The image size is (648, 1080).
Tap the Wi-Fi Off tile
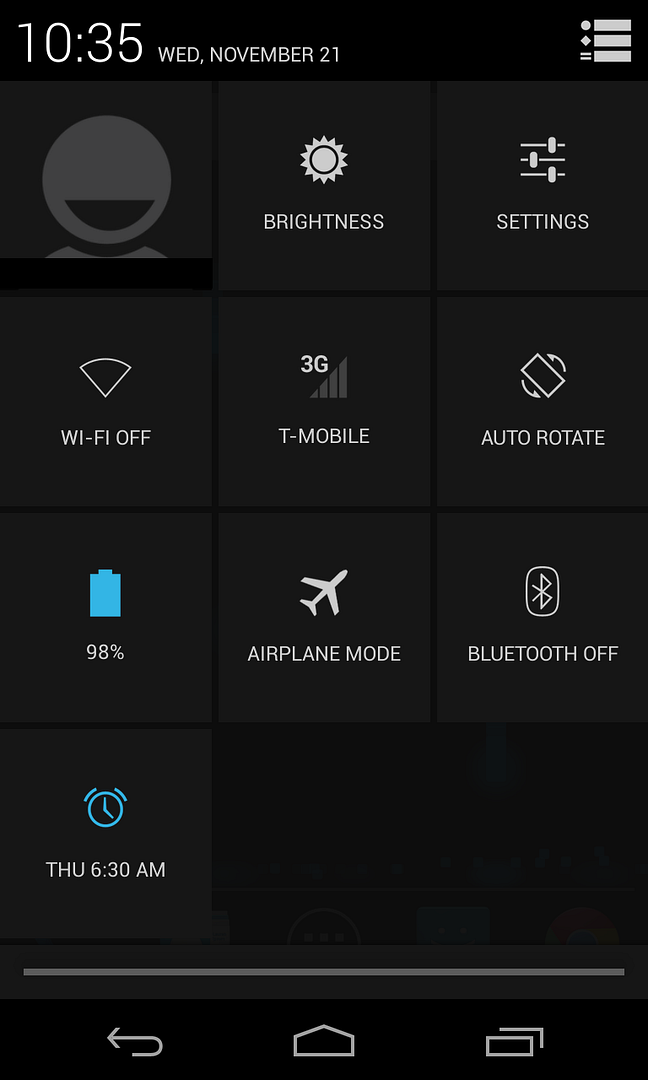tap(106, 401)
